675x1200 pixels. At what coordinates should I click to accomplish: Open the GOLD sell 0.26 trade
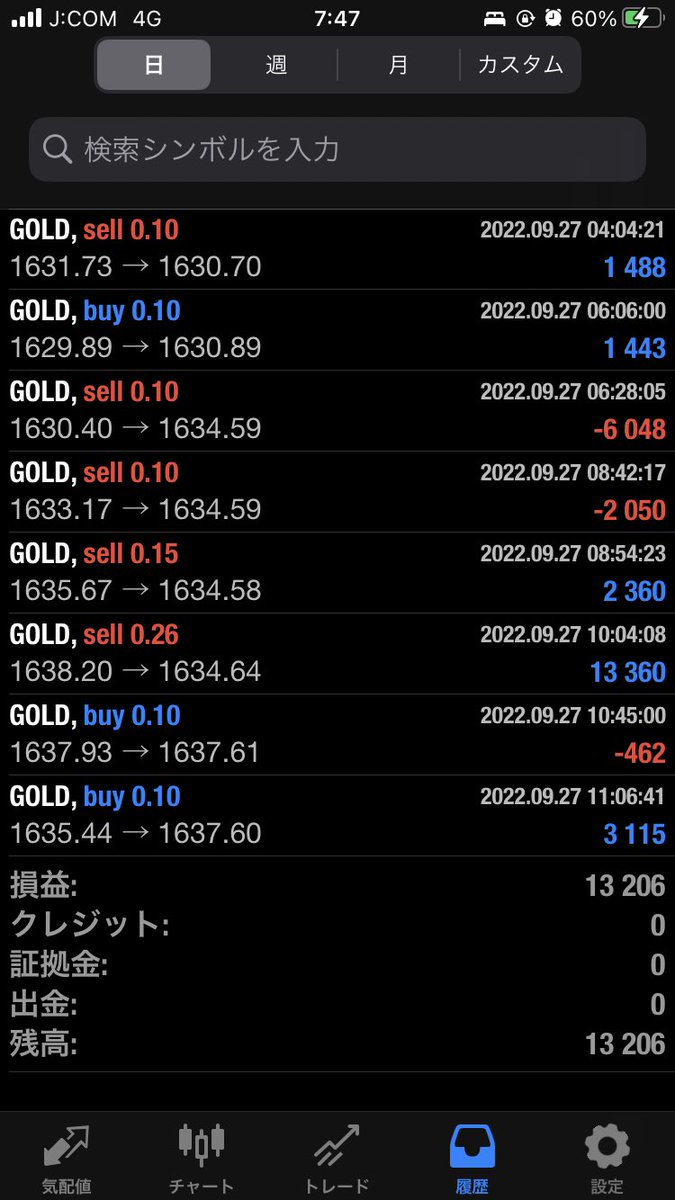(x=337, y=654)
